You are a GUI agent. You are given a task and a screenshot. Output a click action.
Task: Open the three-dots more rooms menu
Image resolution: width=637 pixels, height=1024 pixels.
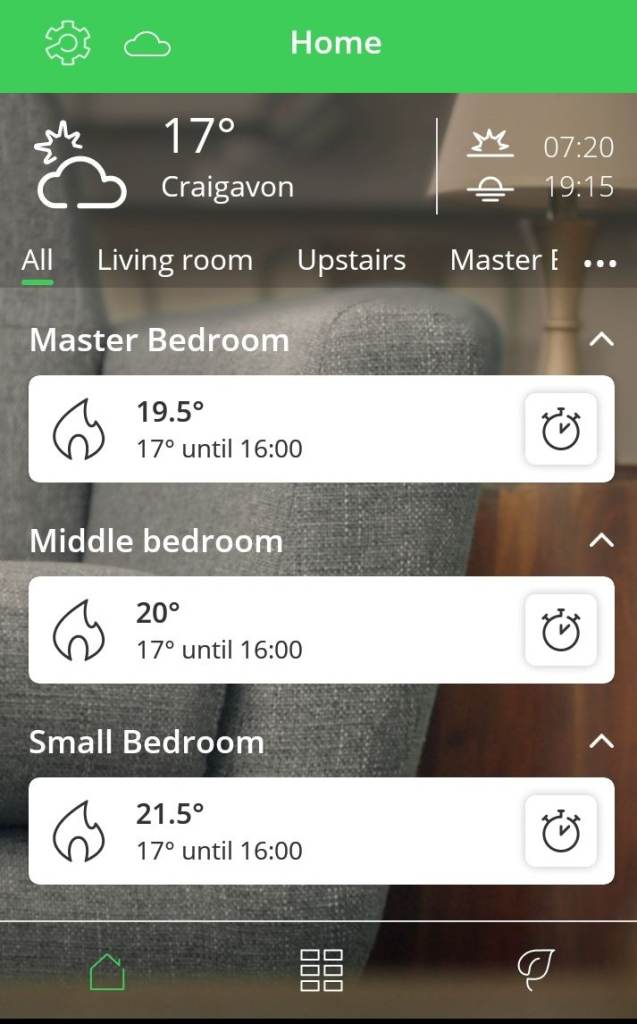(x=600, y=263)
